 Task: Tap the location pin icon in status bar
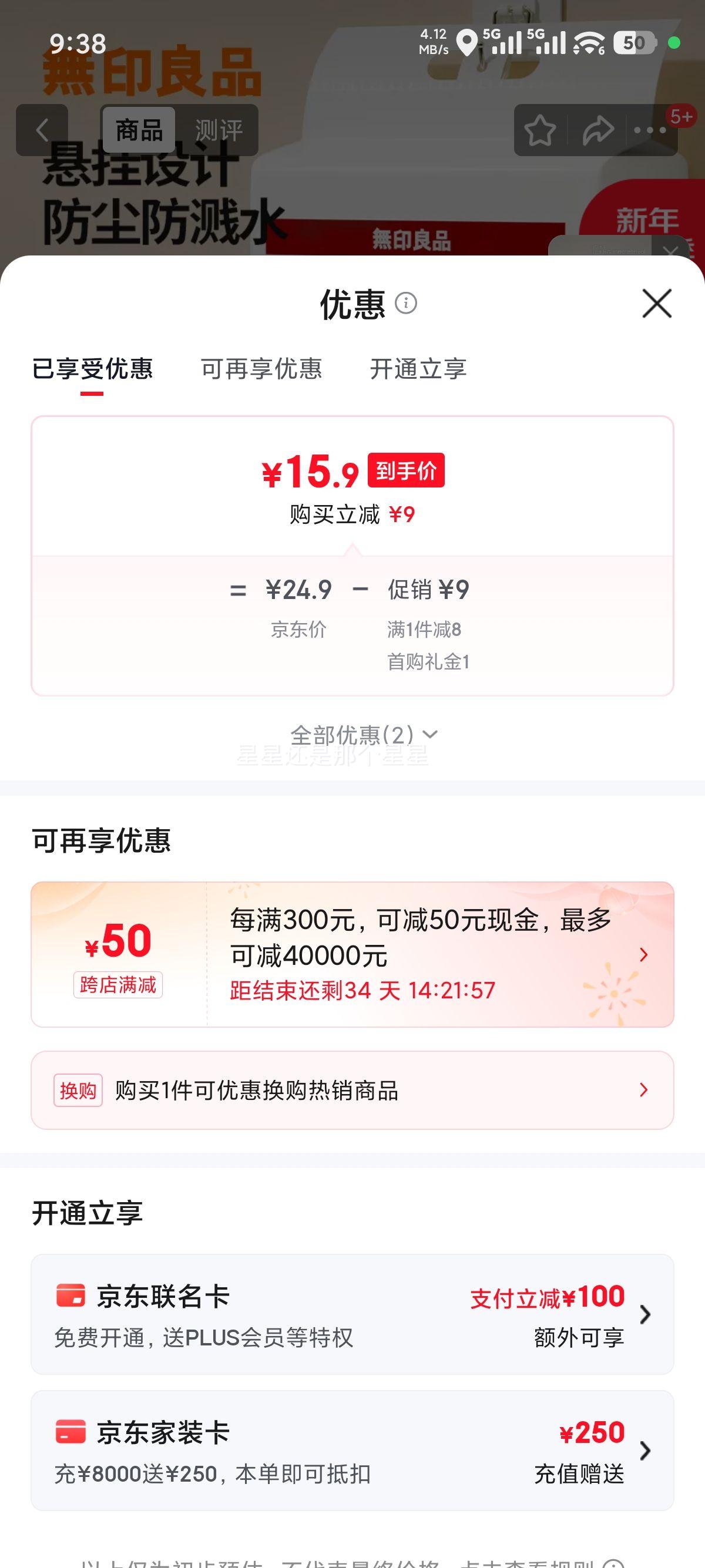click(x=466, y=41)
